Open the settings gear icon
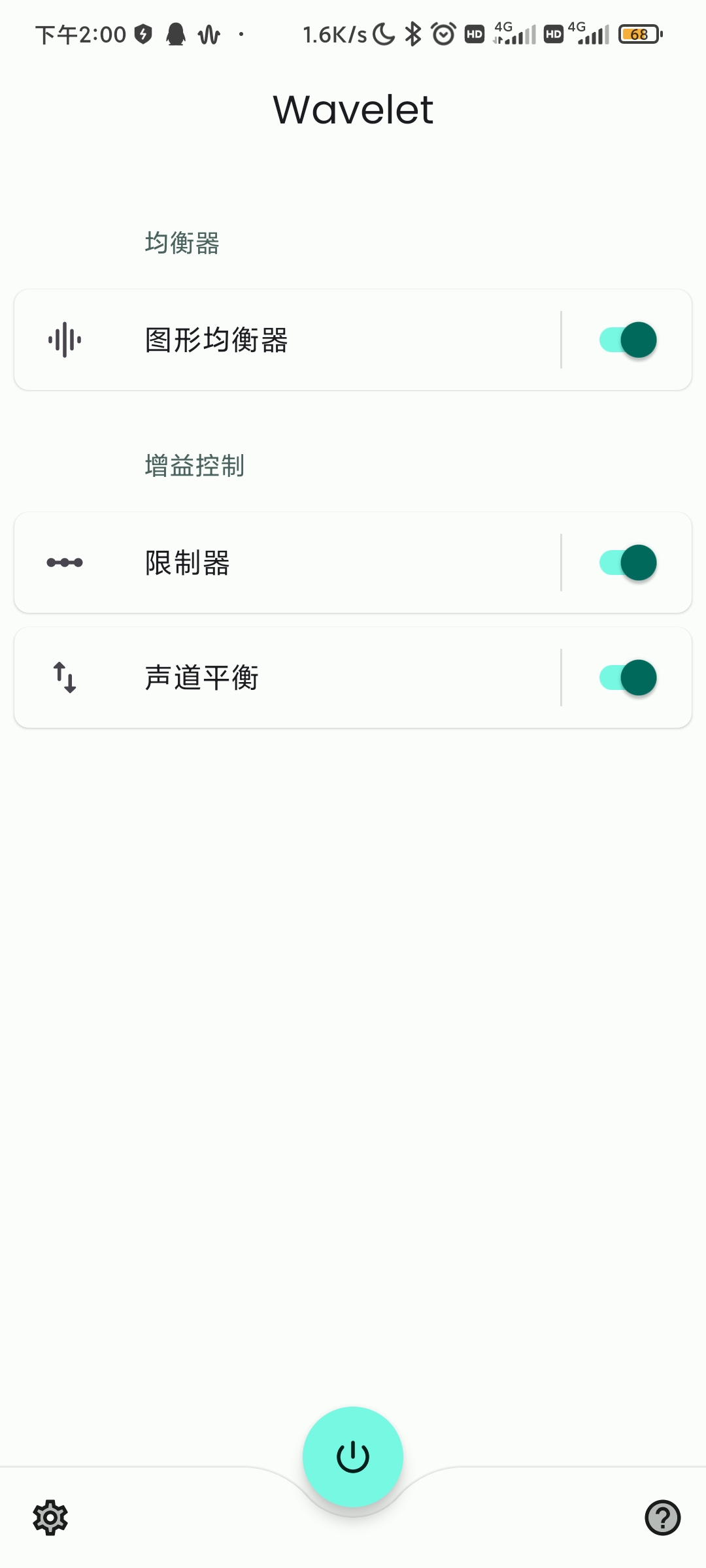Screen dimensions: 706x1568 click(50, 1517)
